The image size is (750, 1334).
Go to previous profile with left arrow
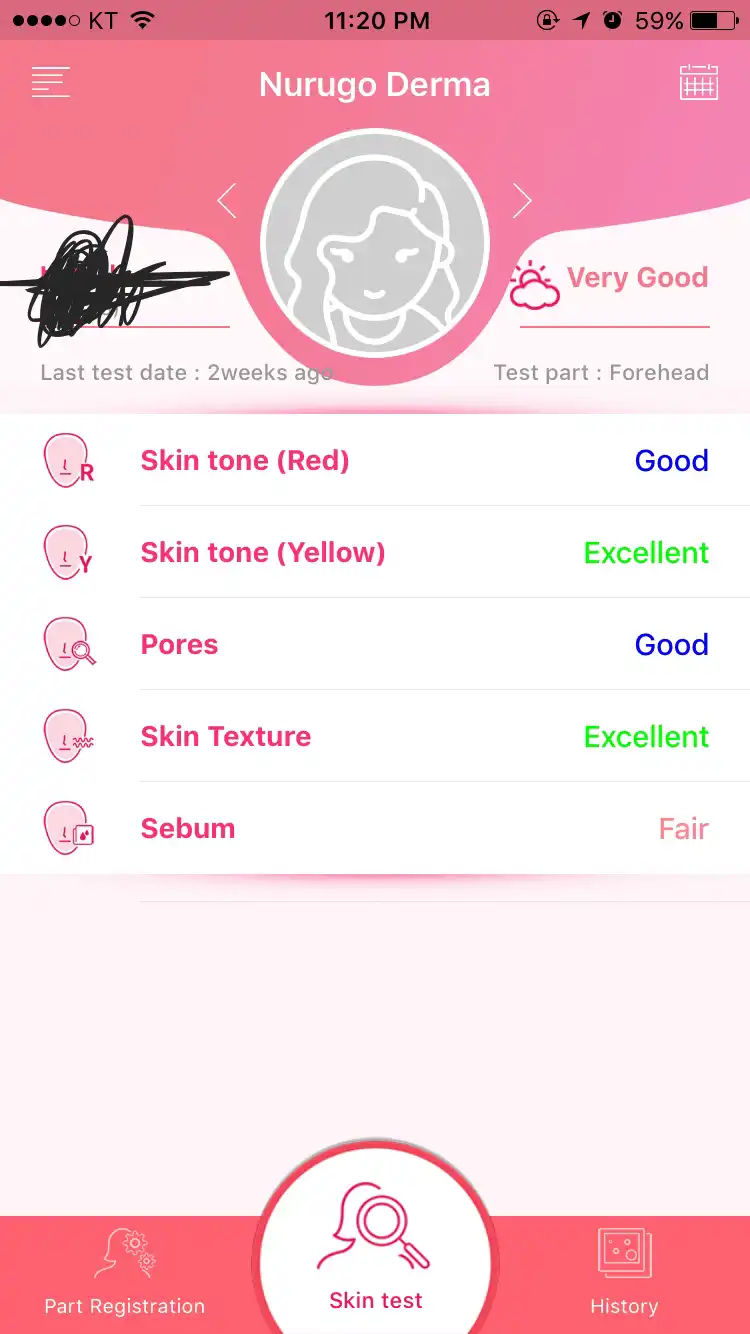(228, 201)
